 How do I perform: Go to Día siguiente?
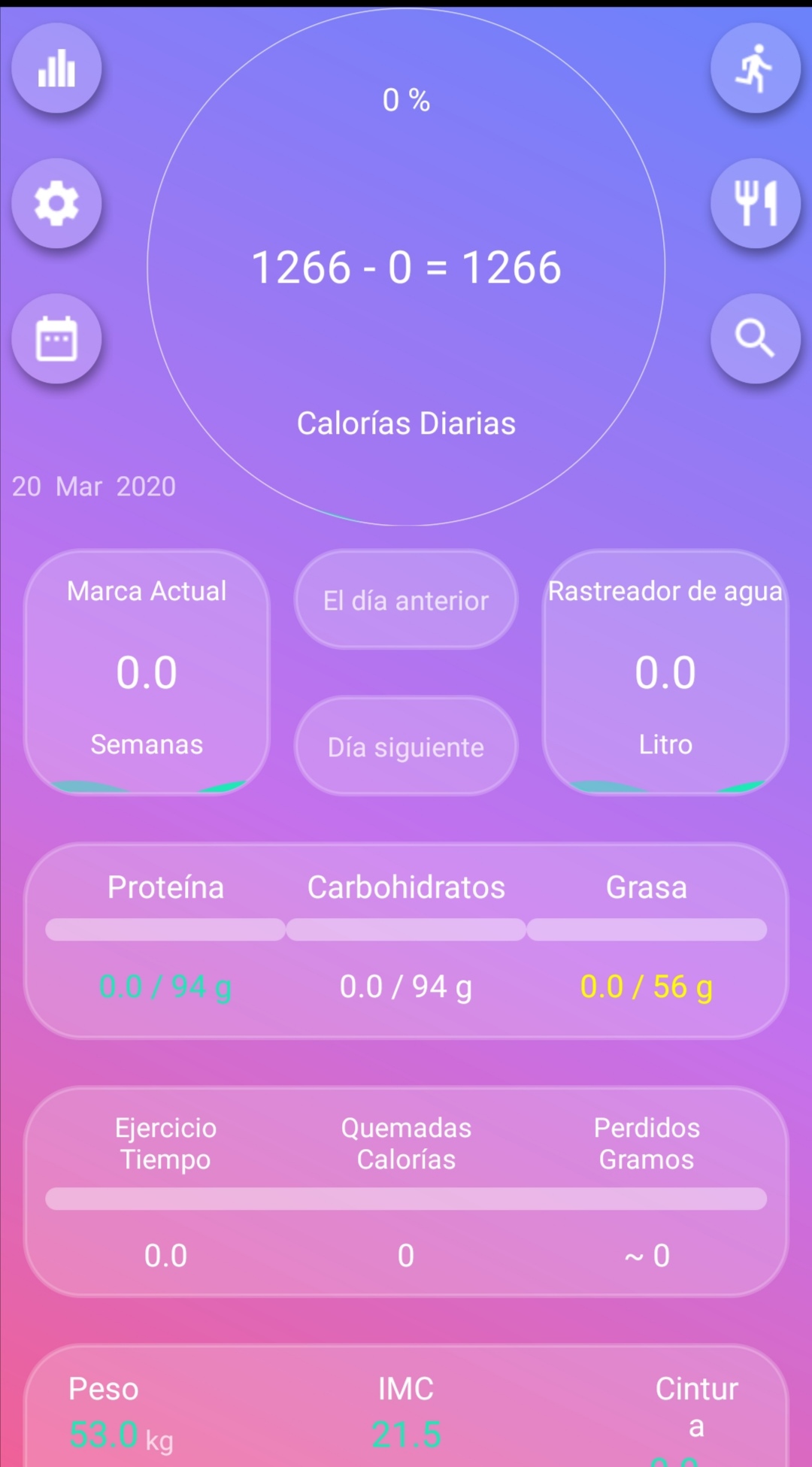tap(406, 746)
